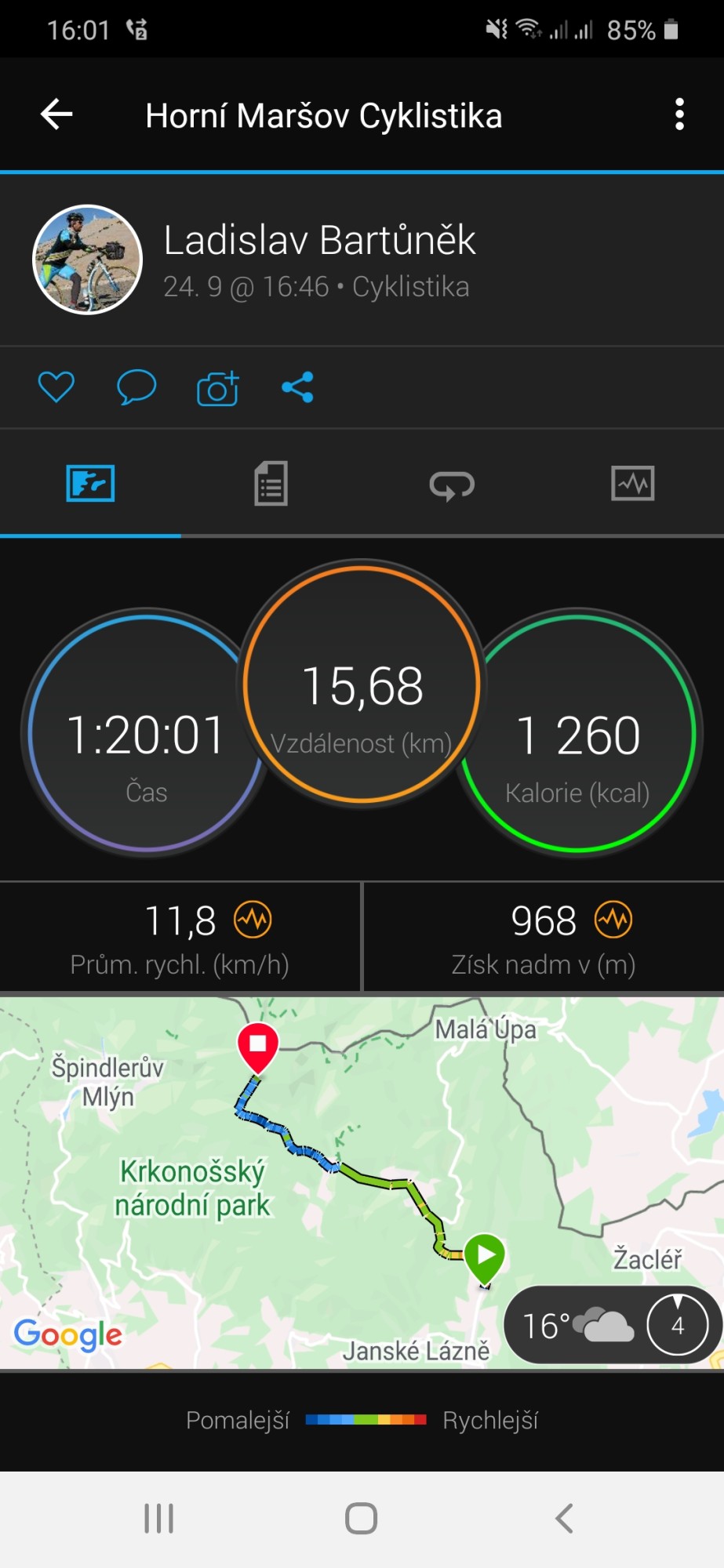This screenshot has height=1568, width=724.
Task: Switch to the activity details tab
Action: (271, 483)
